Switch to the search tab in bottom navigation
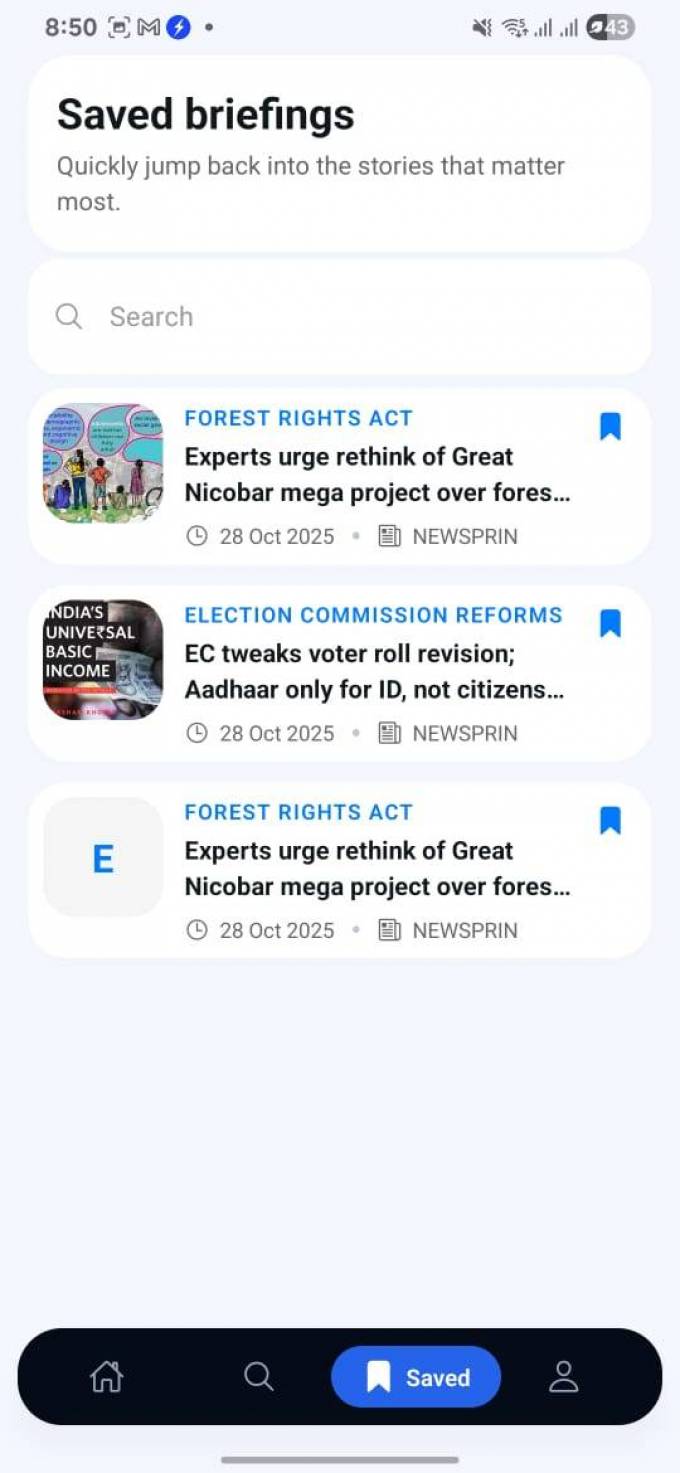This screenshot has height=1473, width=680. pos(258,1377)
